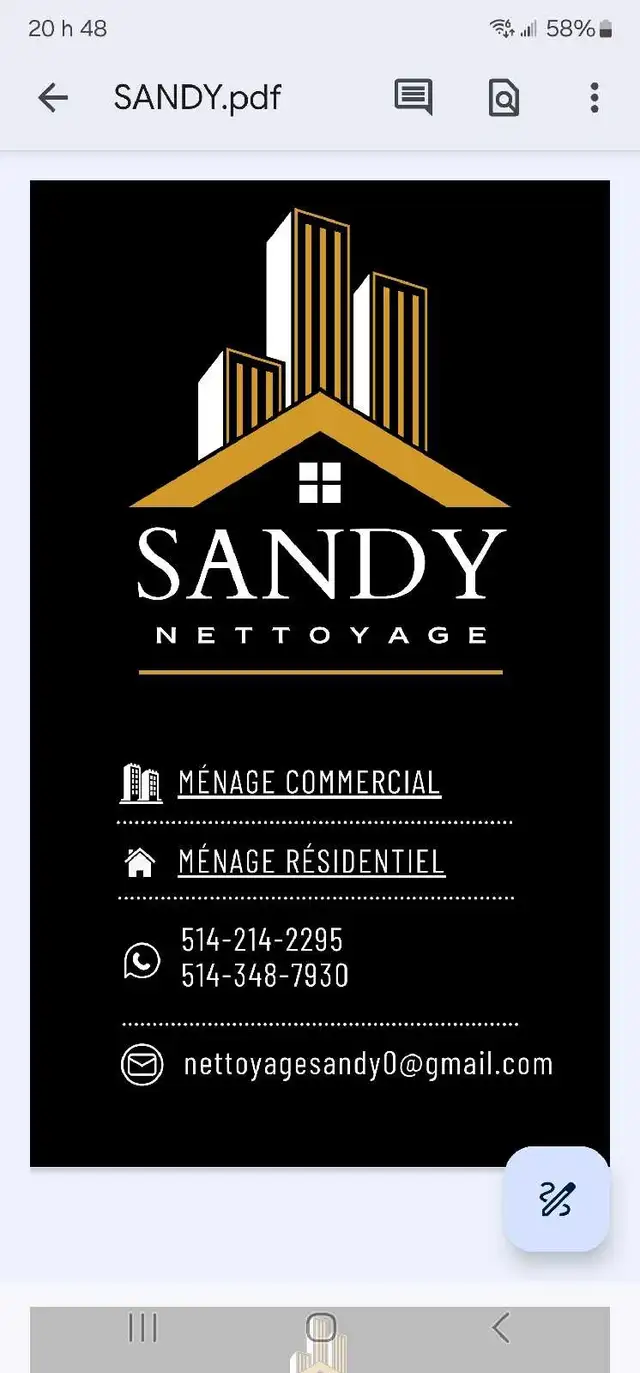
Task: Tap the floating edit annotate button
Action: (557, 1198)
